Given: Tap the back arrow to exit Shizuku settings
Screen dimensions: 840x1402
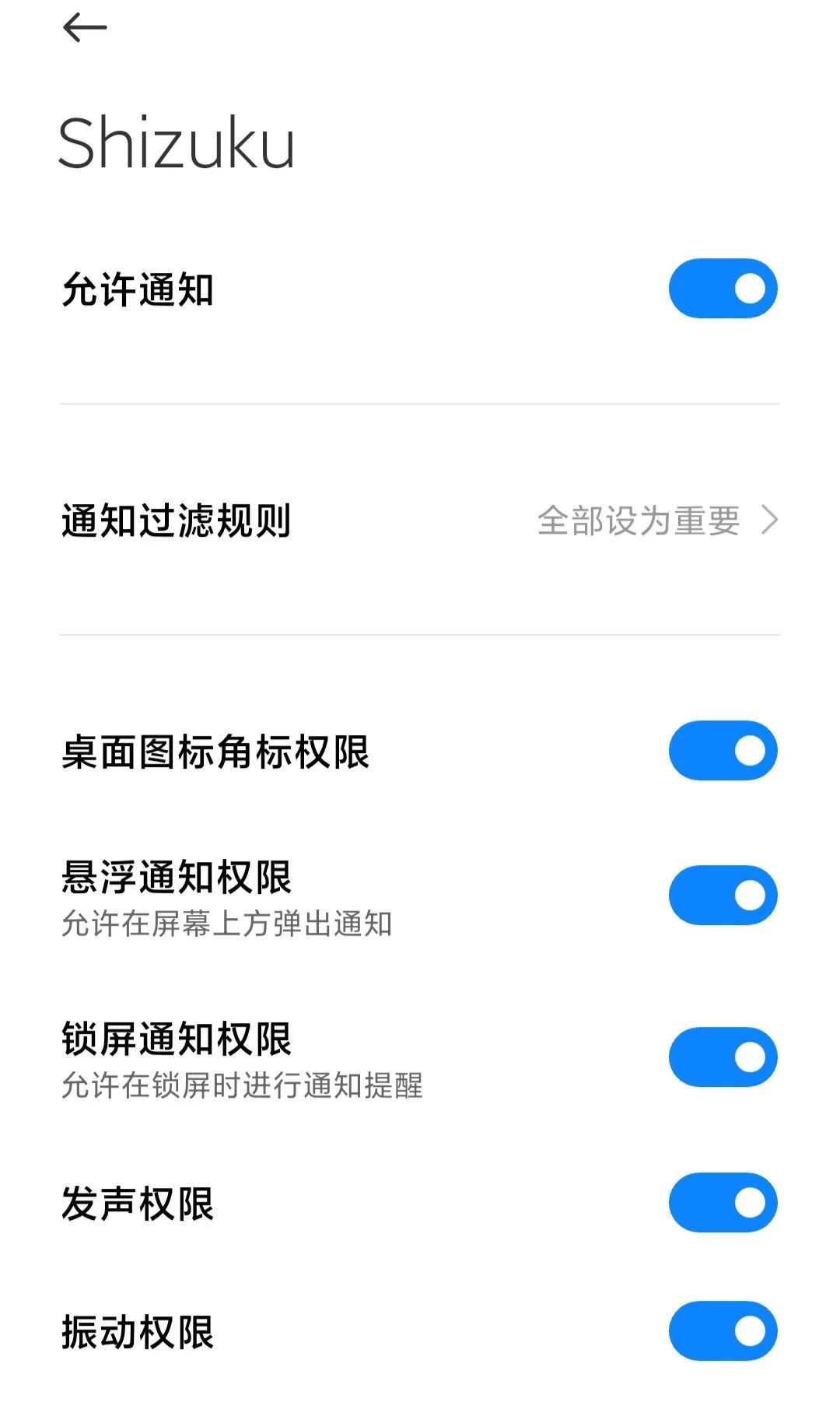Looking at the screenshot, I should pyautogui.click(x=86, y=26).
